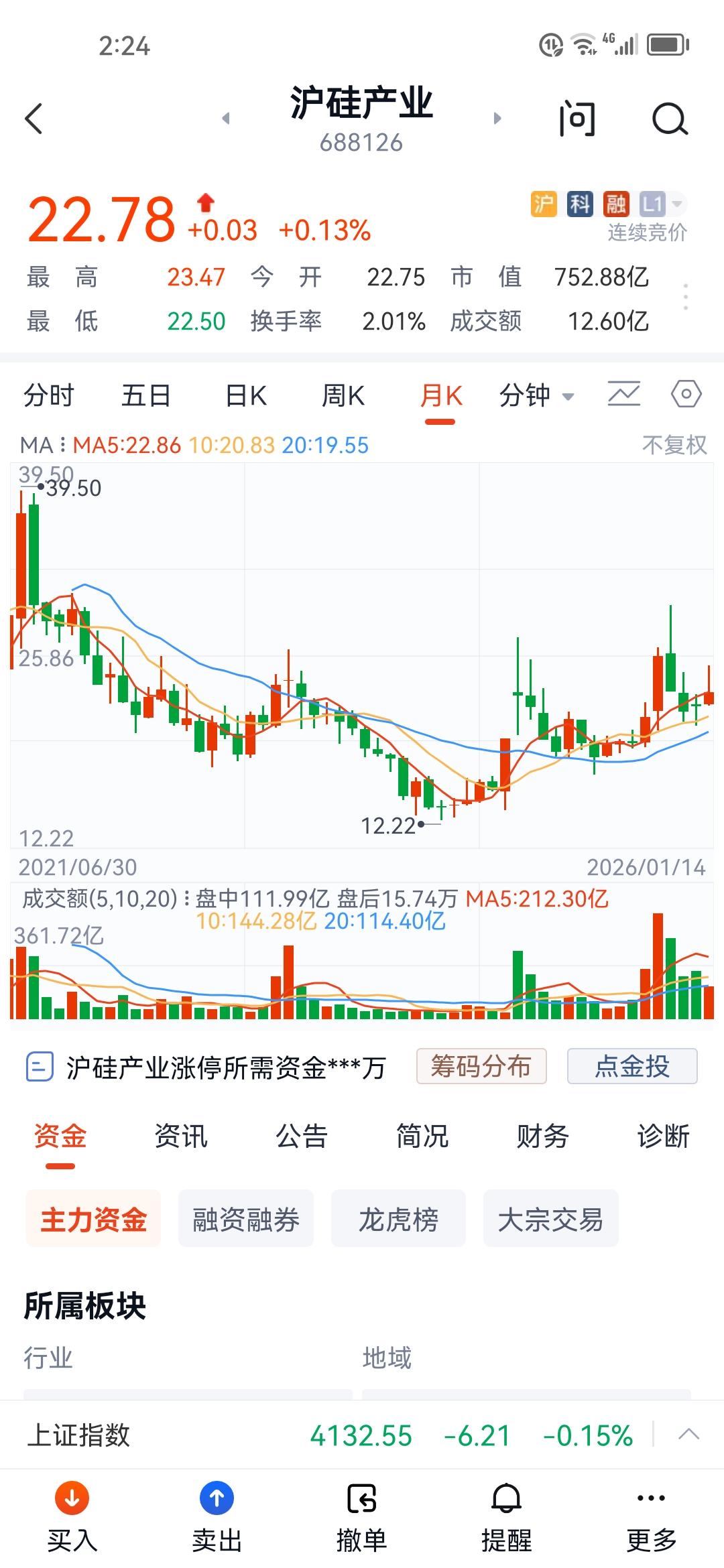Tap the 点金投 button
This screenshot has height=1568, width=724.
pos(632,1066)
